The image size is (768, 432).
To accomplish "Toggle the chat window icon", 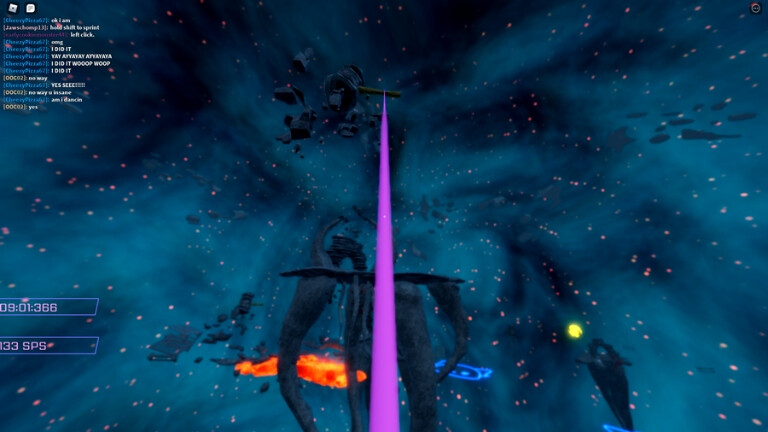I will pyautogui.click(x=30, y=8).
